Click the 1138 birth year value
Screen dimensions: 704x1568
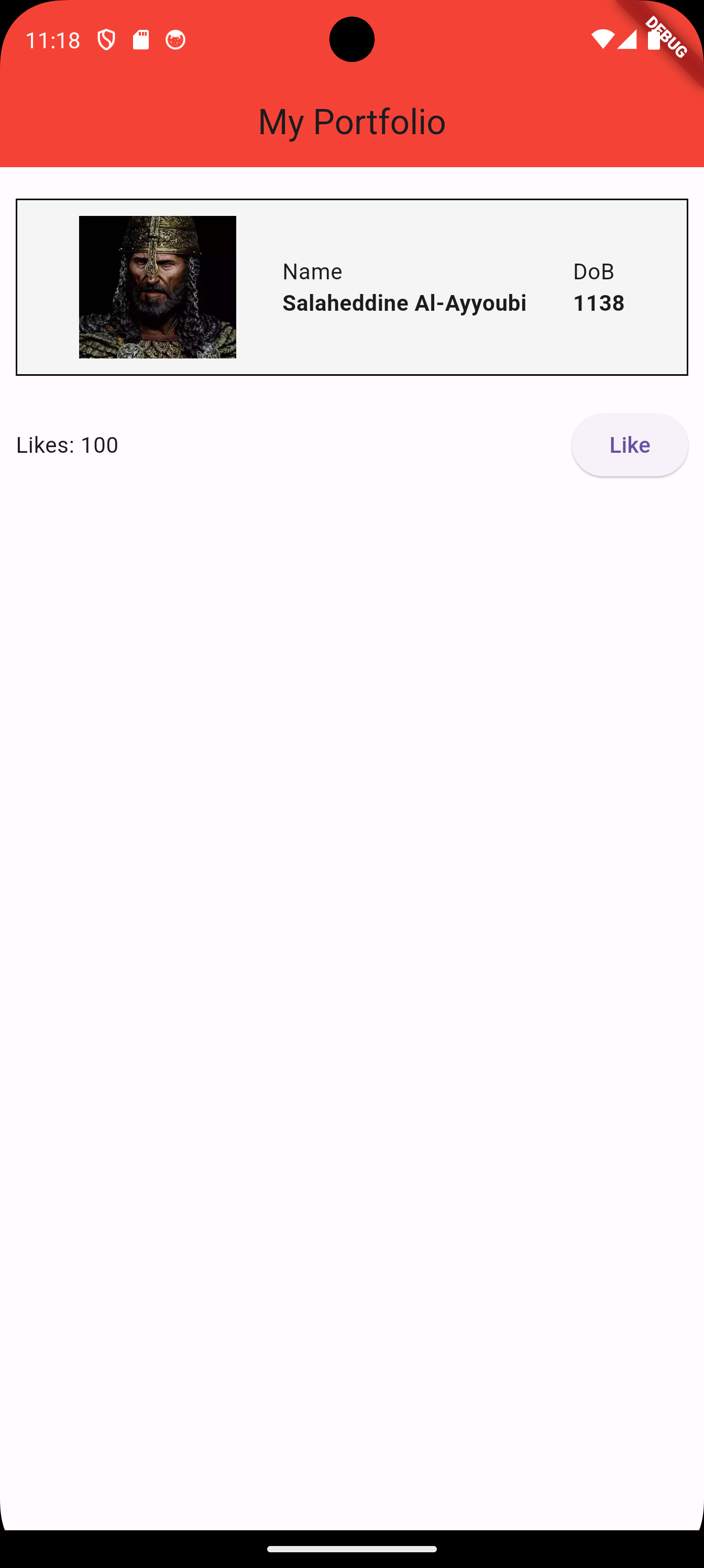(599, 302)
